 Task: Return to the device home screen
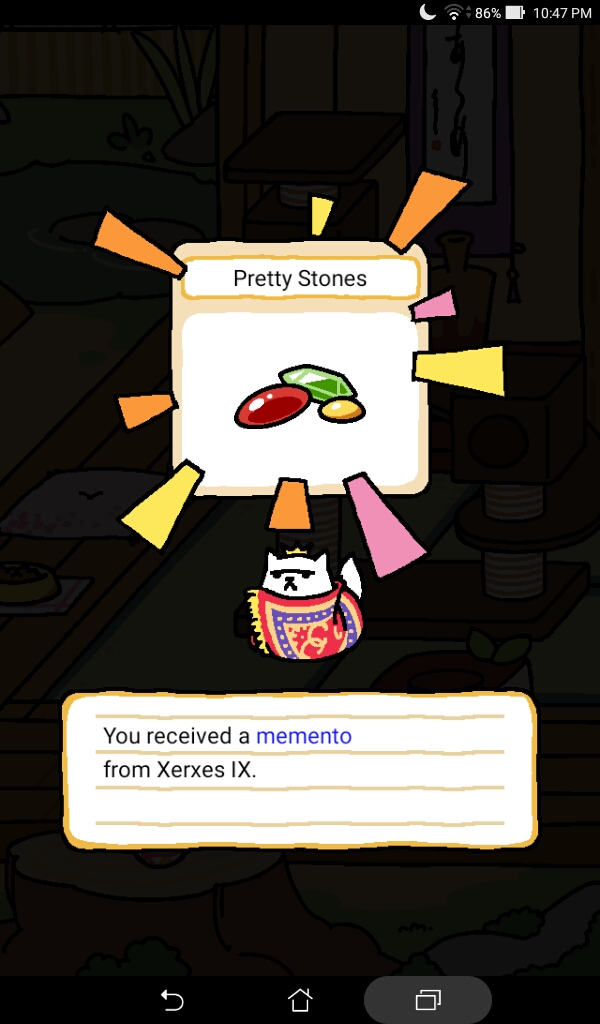(300, 999)
